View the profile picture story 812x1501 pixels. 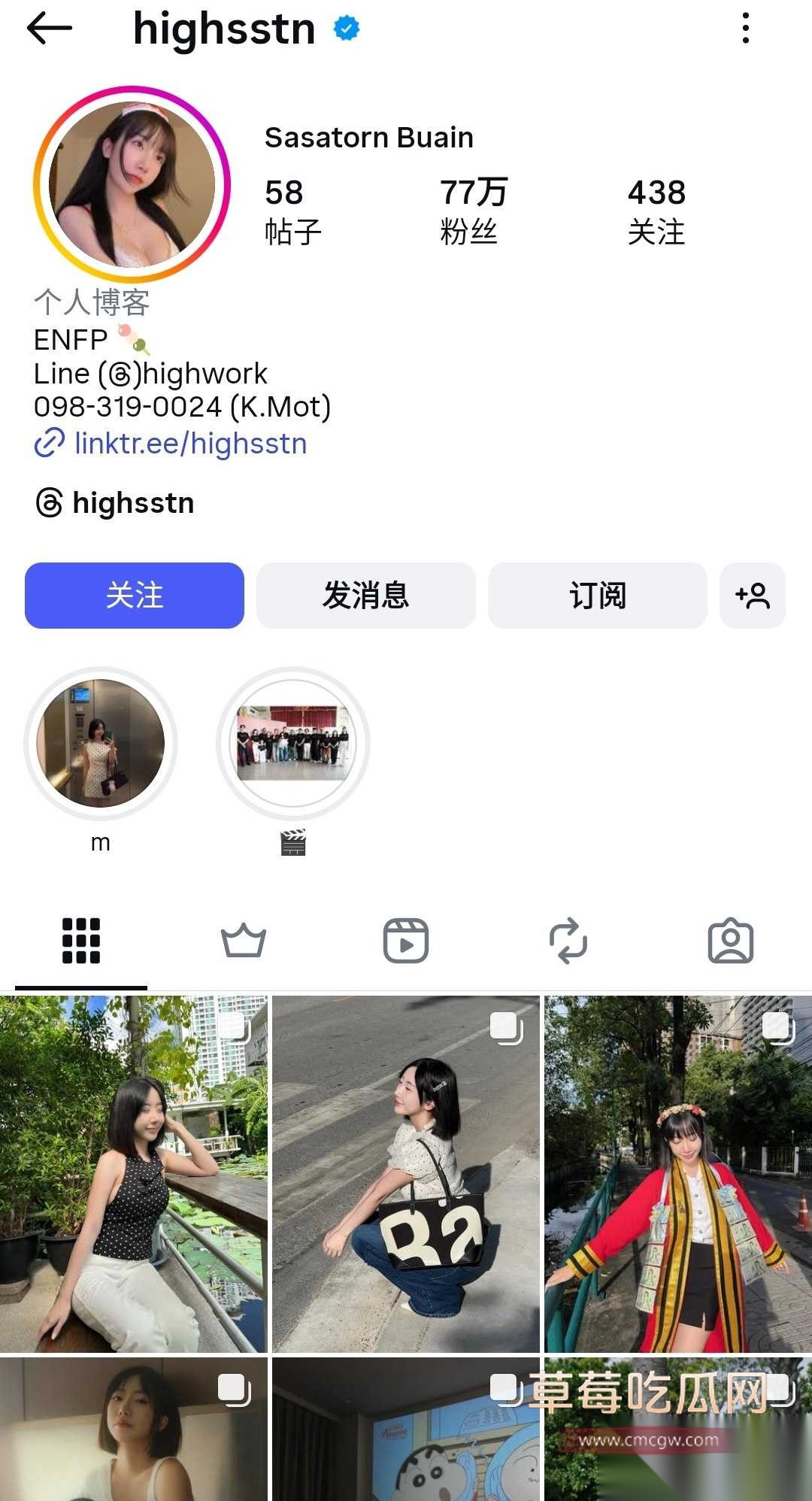pos(132,184)
